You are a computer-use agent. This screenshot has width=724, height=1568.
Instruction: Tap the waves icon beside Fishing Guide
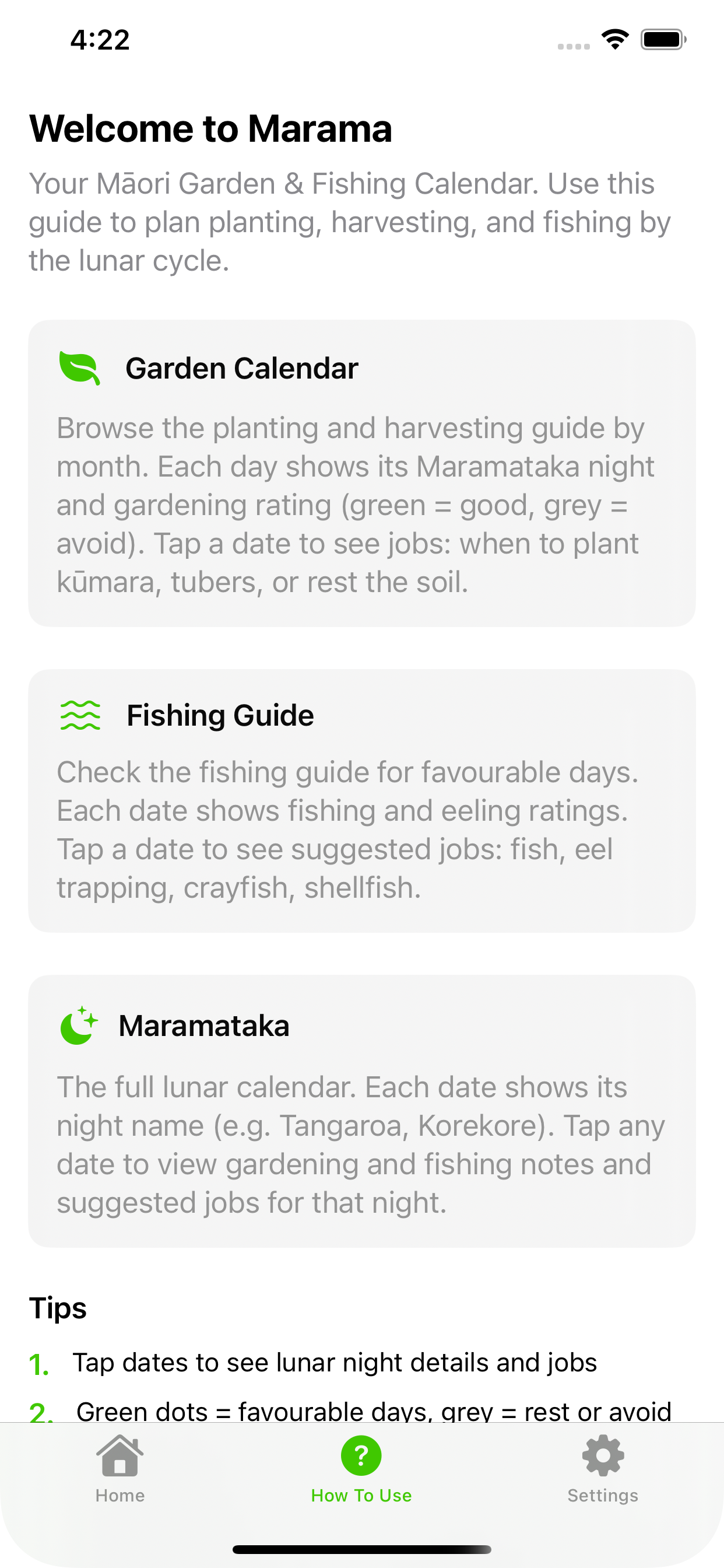click(80, 715)
